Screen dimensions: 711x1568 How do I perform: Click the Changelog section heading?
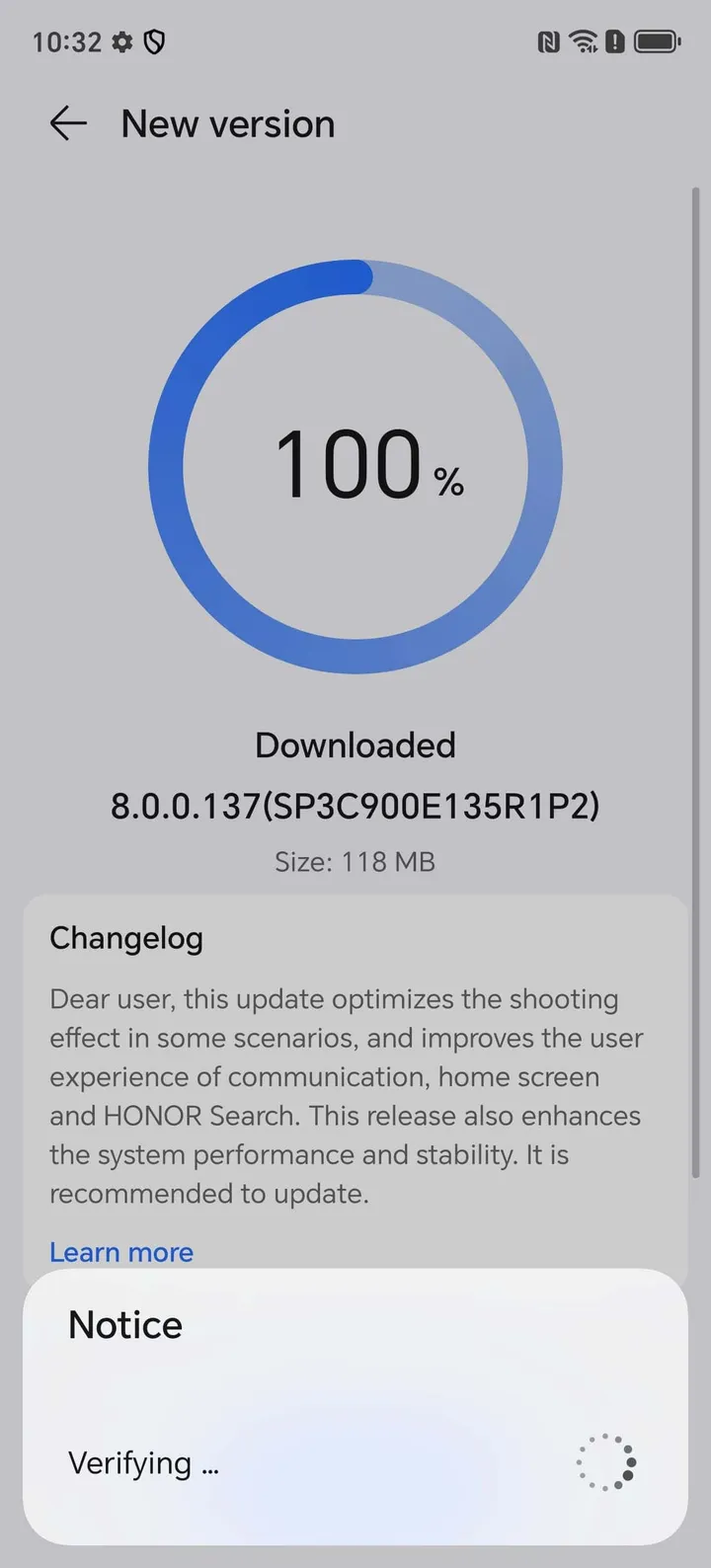(x=126, y=938)
